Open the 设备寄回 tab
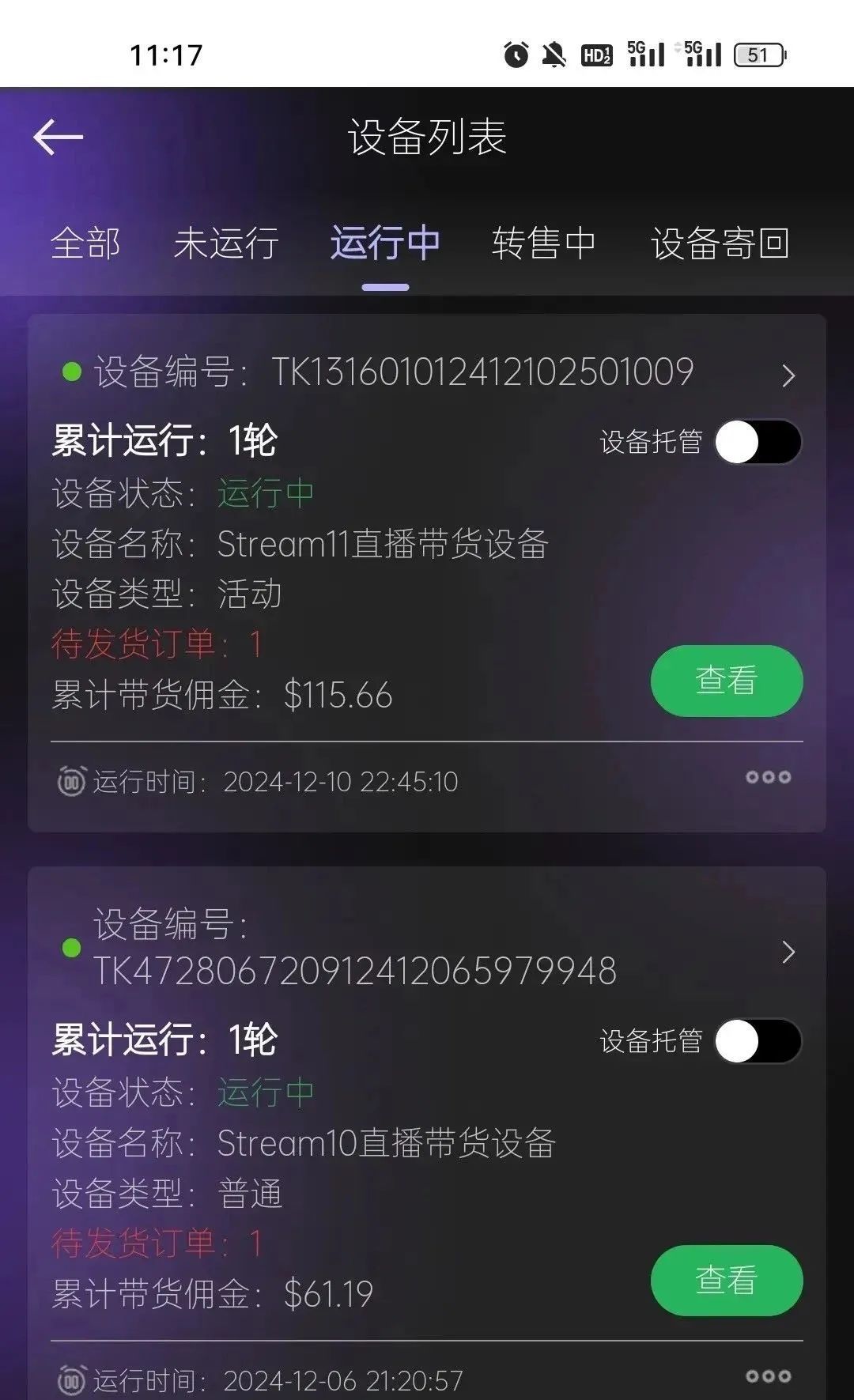This screenshot has height=1400, width=854. click(x=720, y=243)
